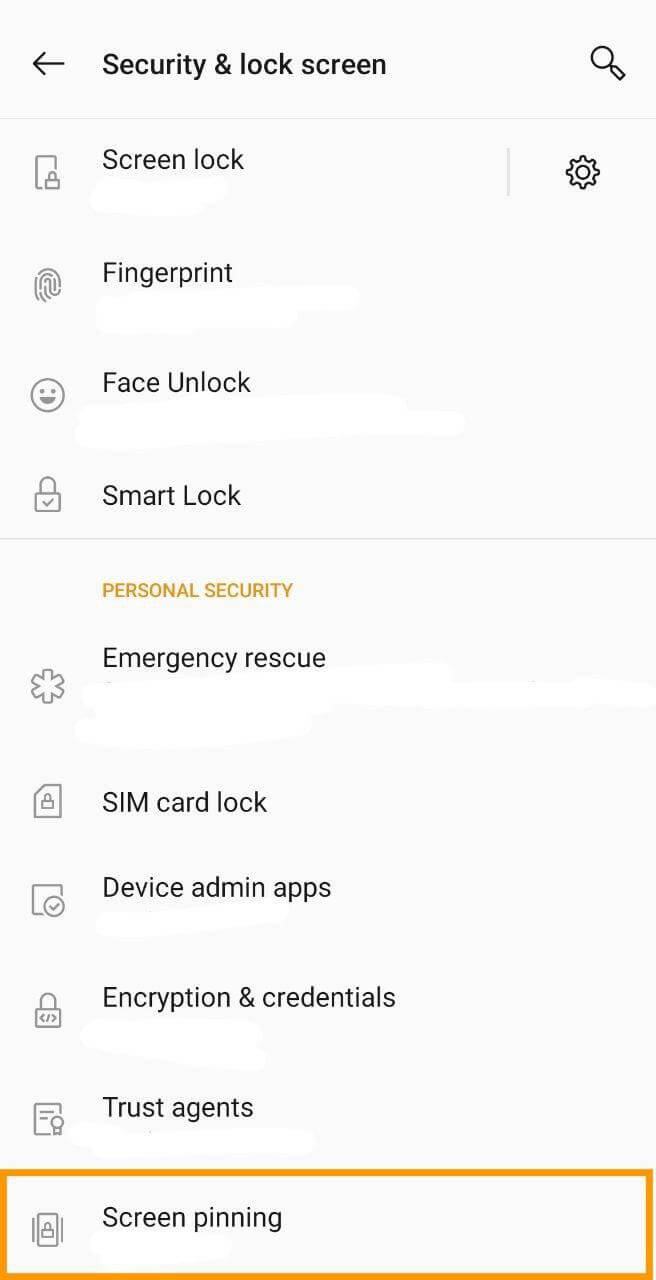Open Emergency rescue

coord(328,687)
